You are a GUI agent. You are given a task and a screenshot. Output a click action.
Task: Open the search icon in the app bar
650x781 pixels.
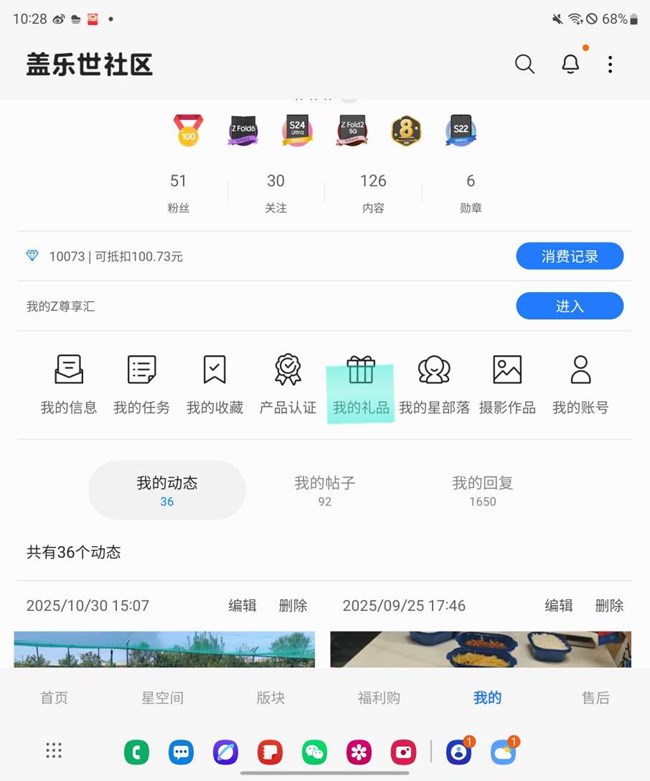tap(525, 64)
